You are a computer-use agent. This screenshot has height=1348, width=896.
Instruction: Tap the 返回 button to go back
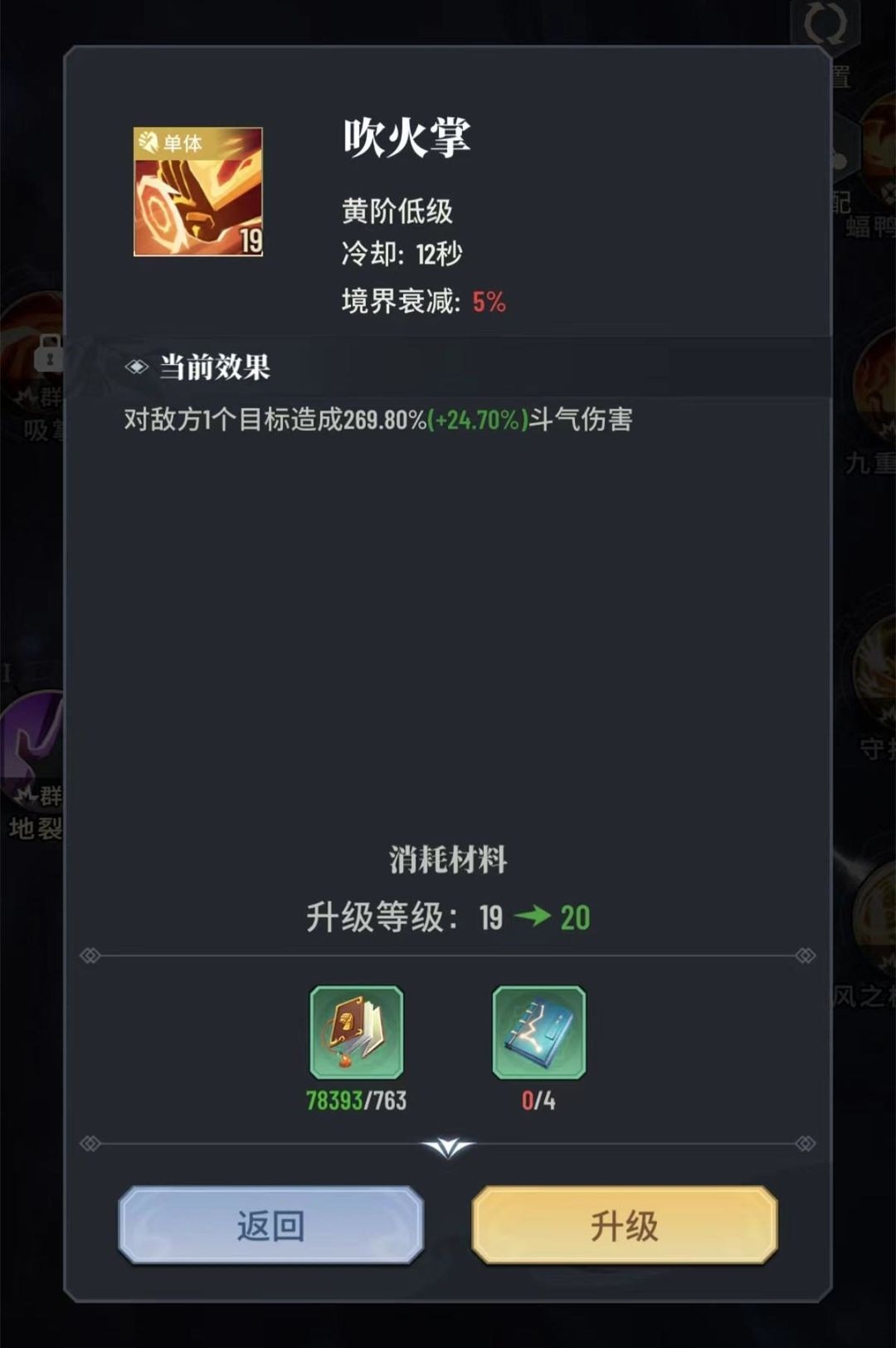270,1225
